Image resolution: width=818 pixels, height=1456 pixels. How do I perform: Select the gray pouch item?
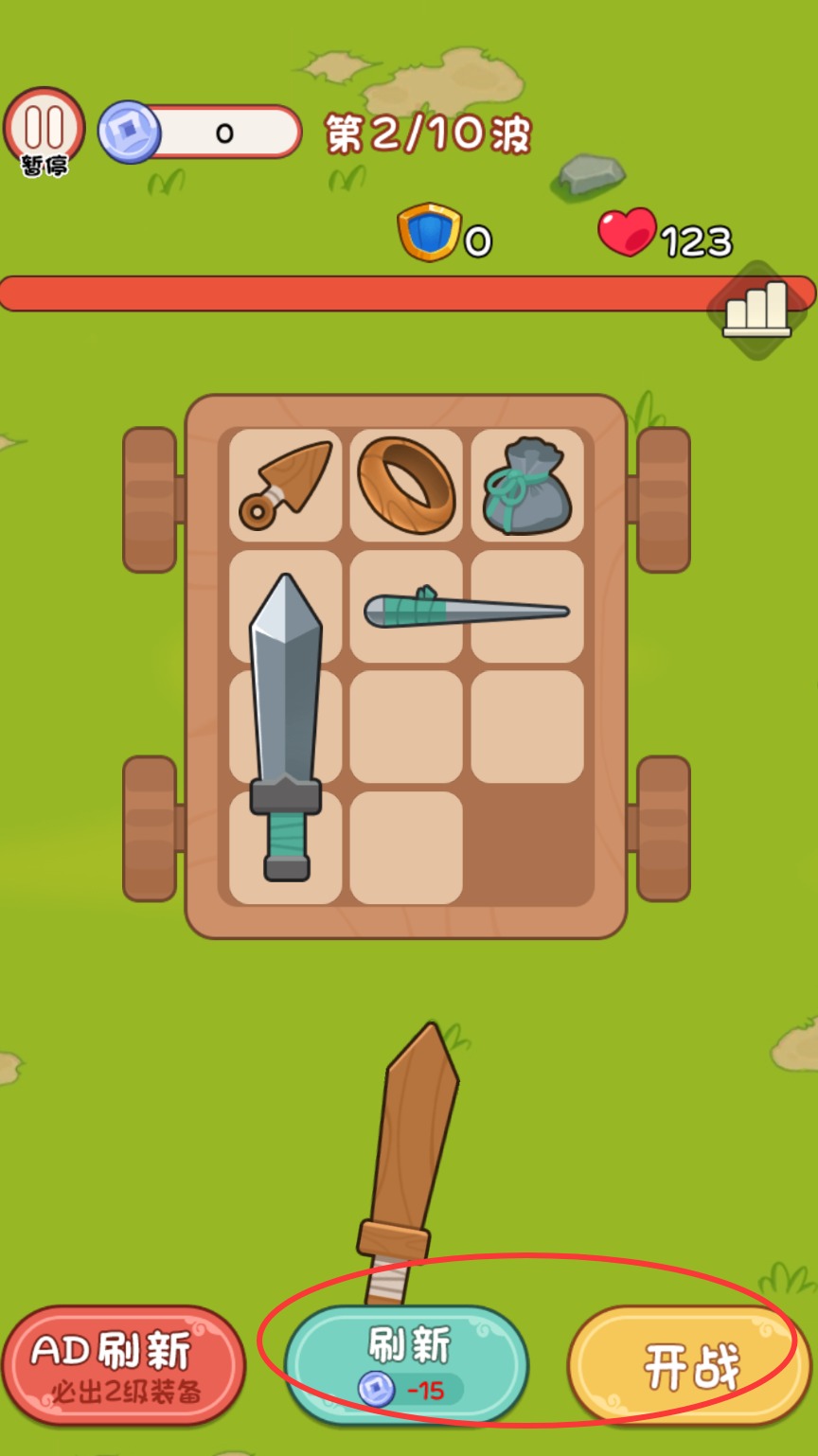[526, 485]
